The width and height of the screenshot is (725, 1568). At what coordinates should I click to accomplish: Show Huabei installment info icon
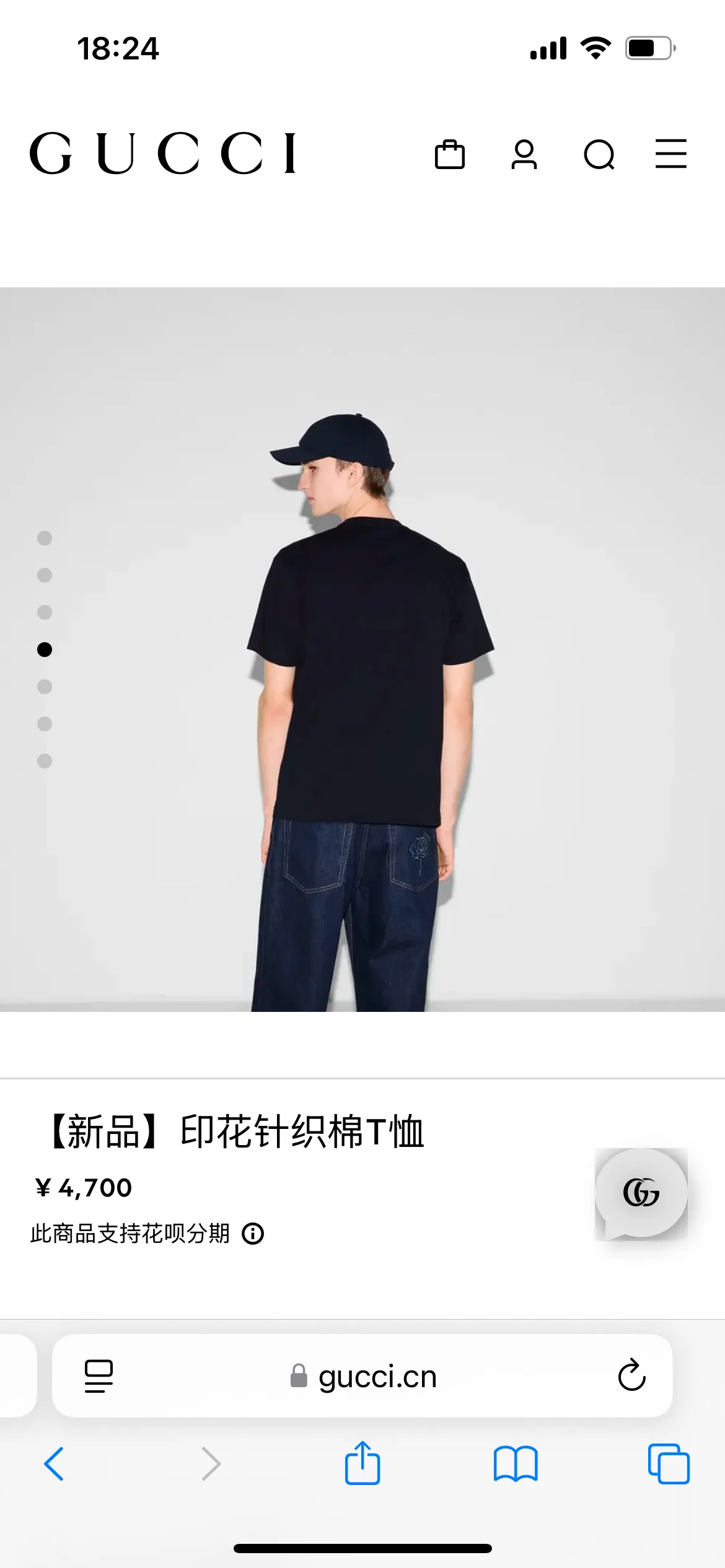(253, 1234)
